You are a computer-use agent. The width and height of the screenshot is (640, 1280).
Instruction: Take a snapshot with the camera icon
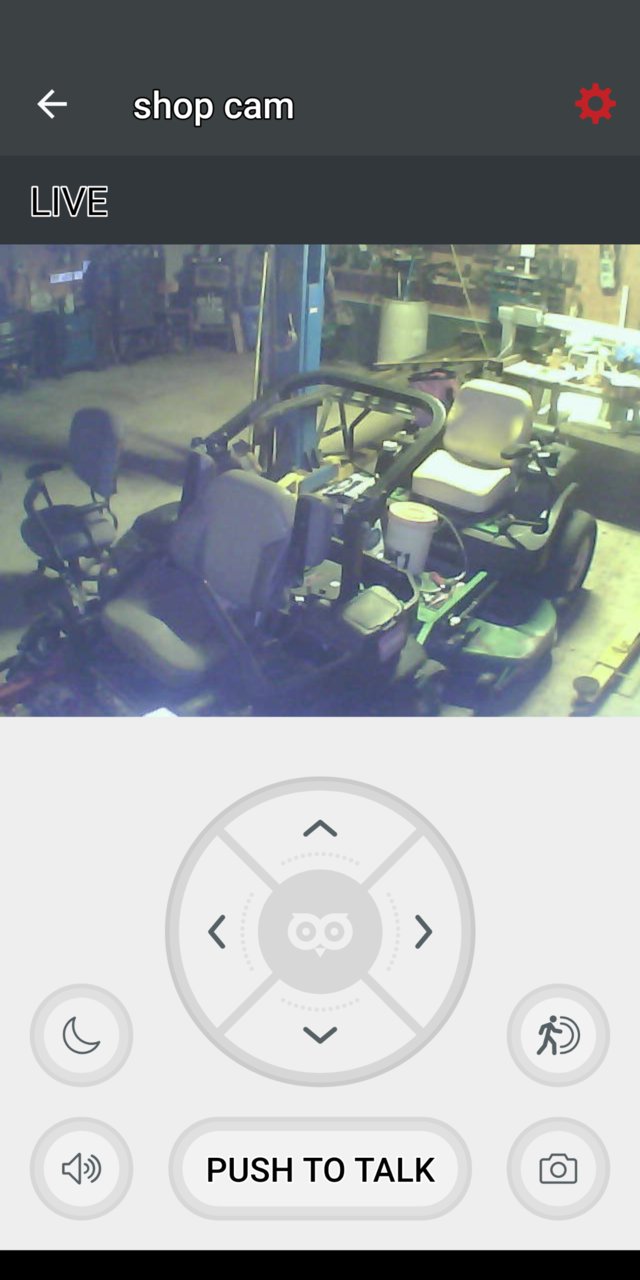coord(558,1168)
